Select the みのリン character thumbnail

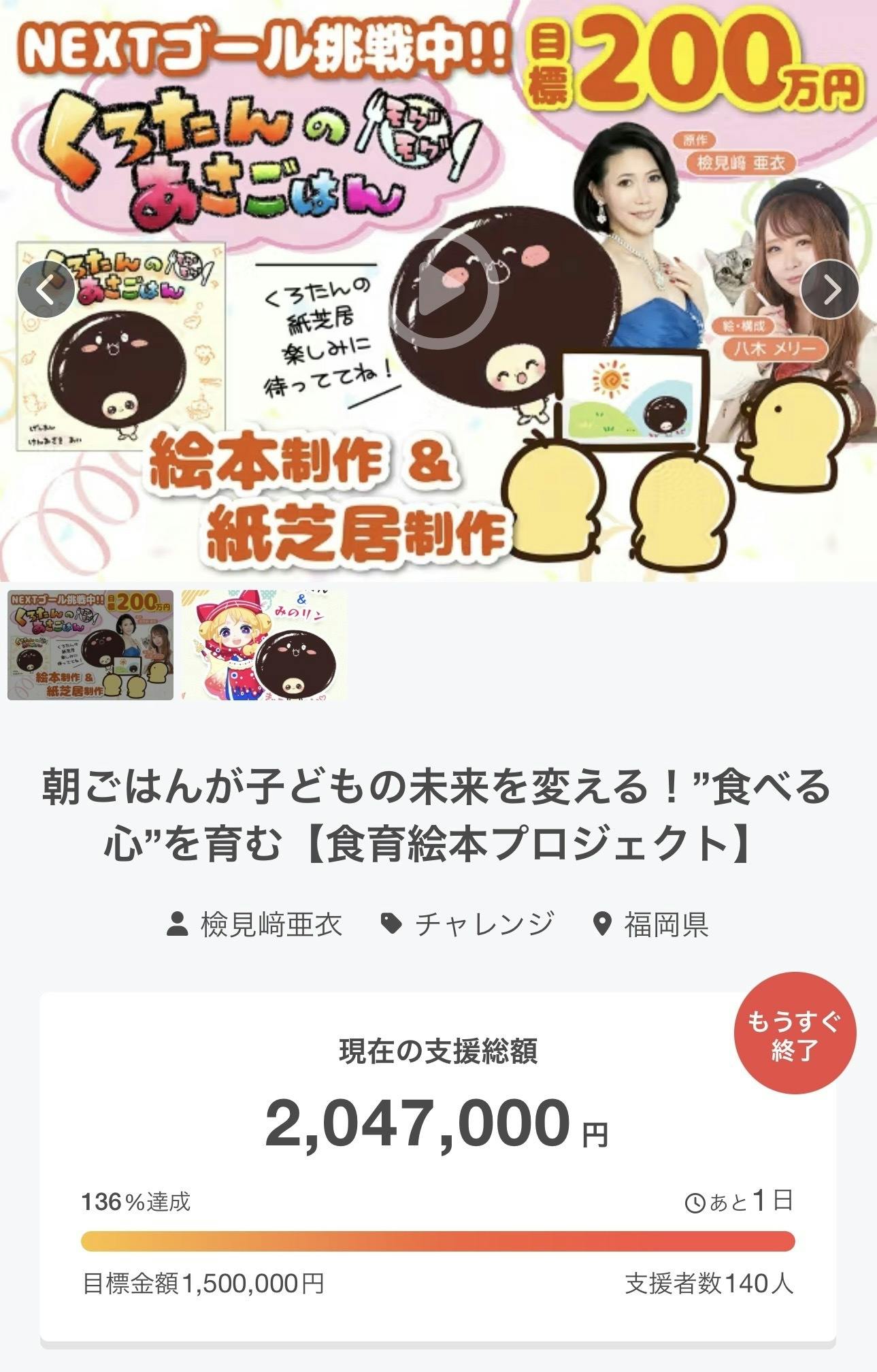[x=265, y=644]
